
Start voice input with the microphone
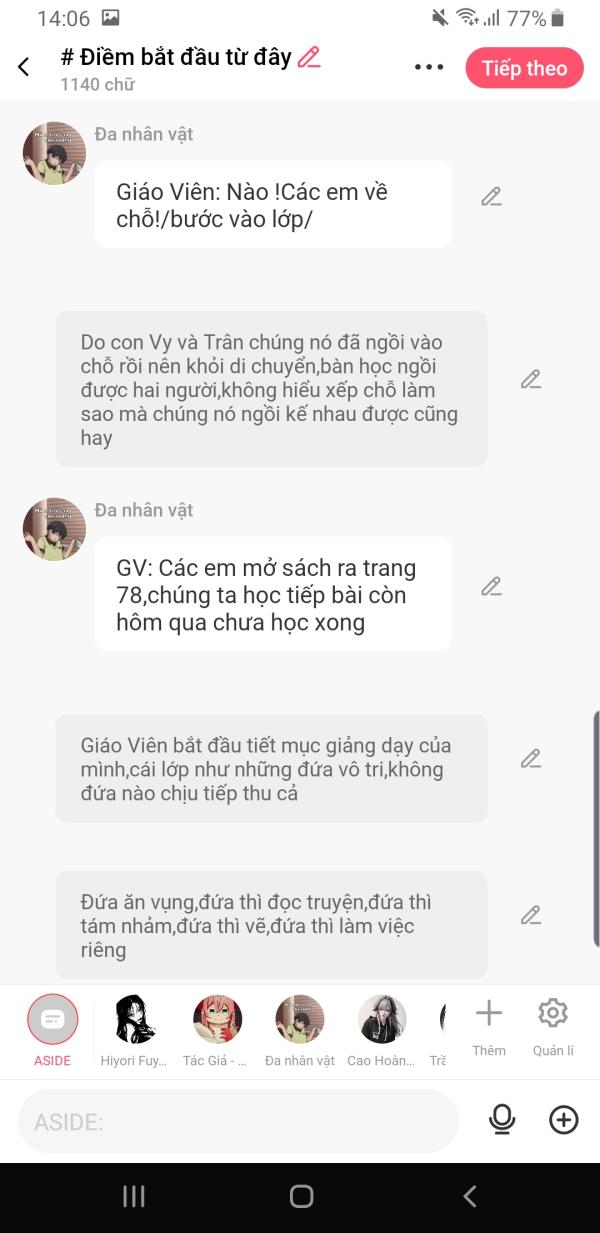tap(502, 1120)
